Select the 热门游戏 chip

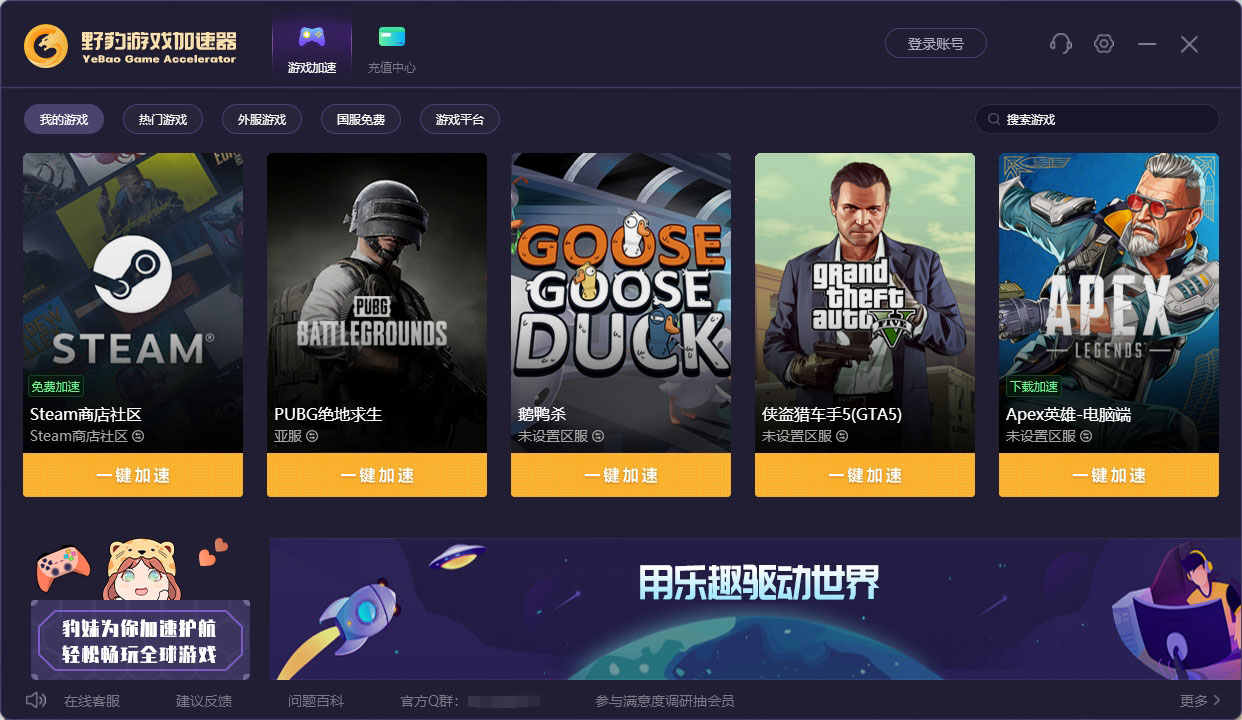(163, 120)
